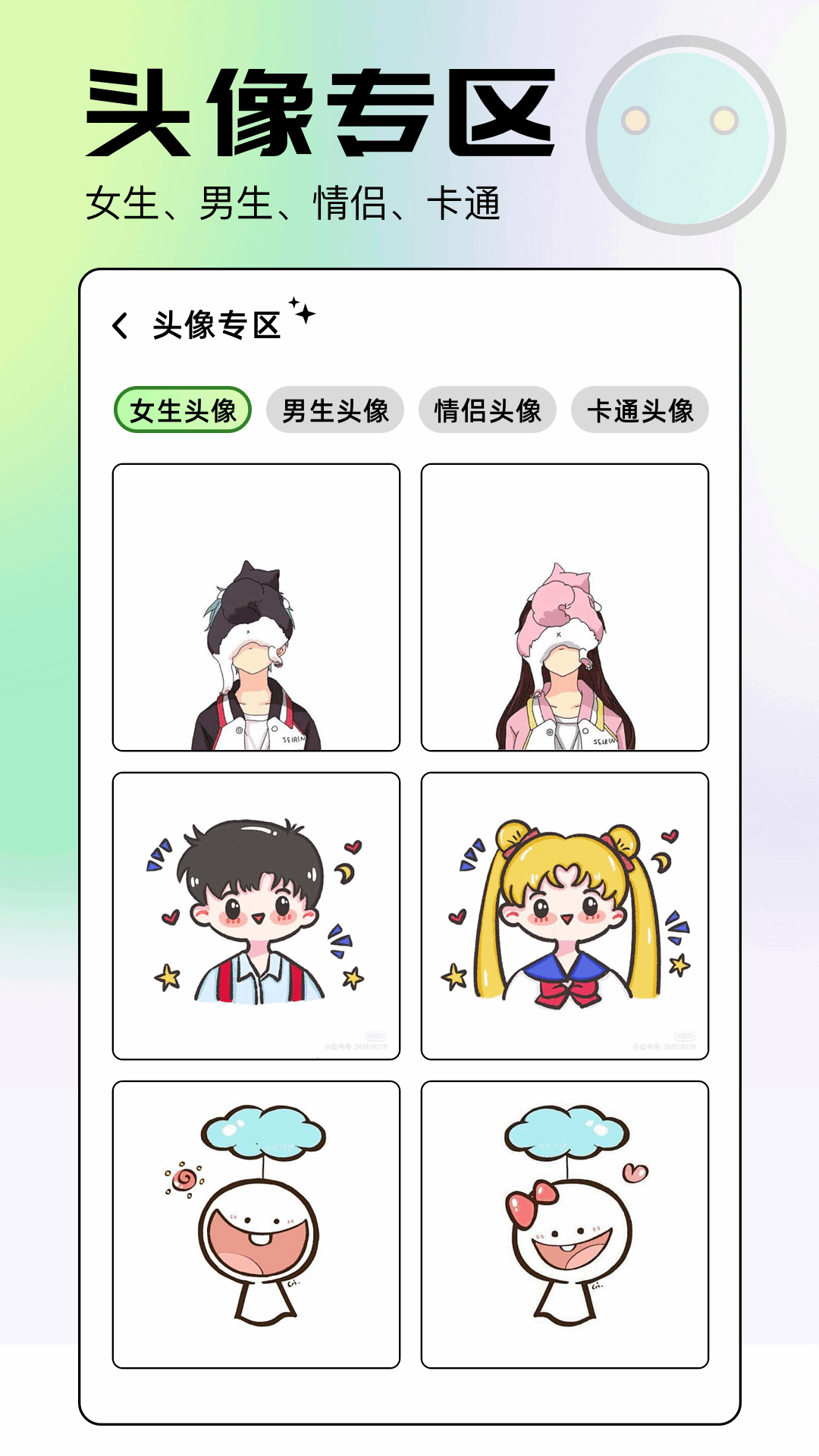The height and width of the screenshot is (1456, 819).
Task: Click the 头像专区 header text
Action: point(318,114)
